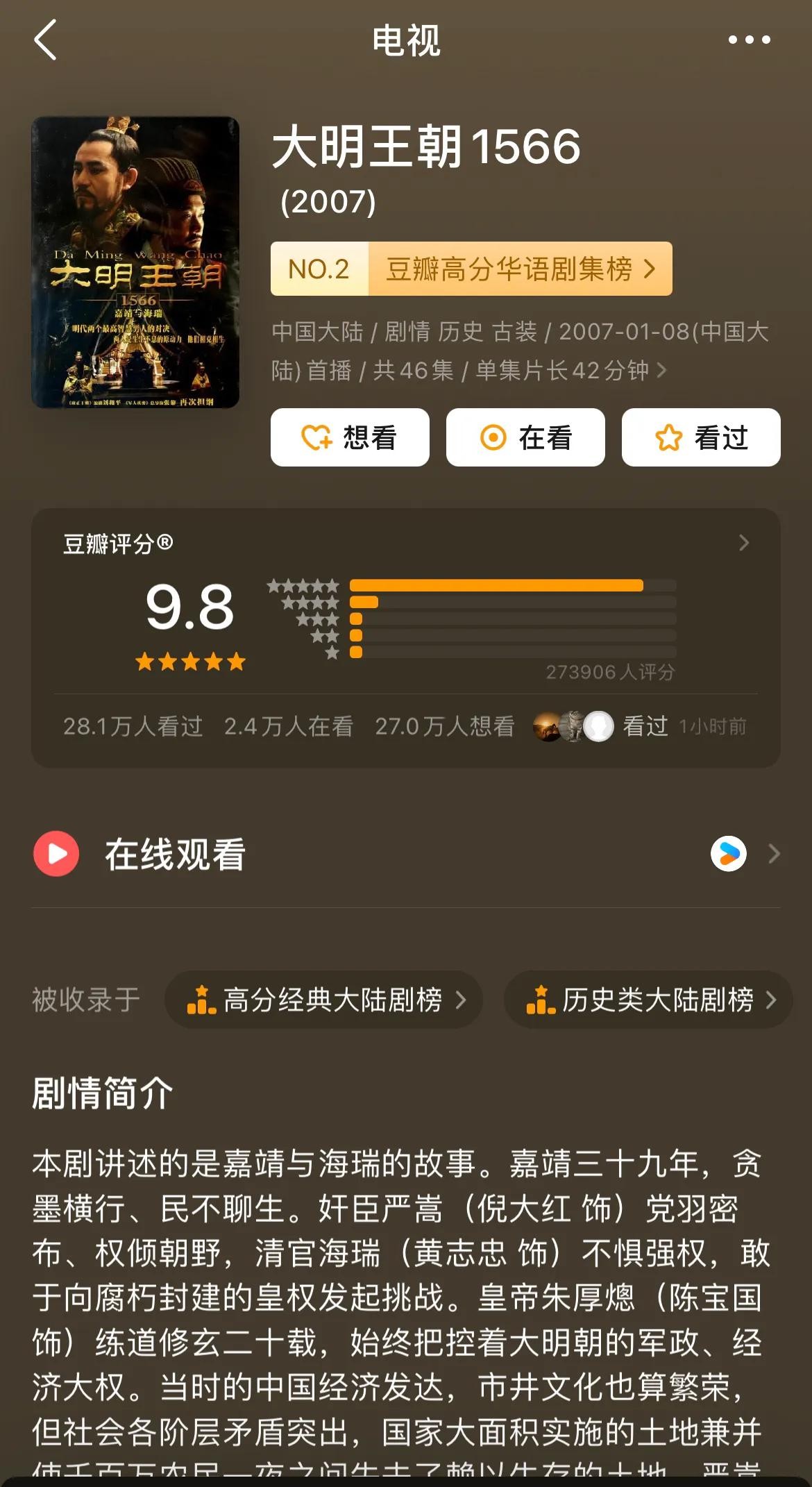This screenshot has width=812, height=1487.
Task: Open the three-dot overflow menu
Action: pyautogui.click(x=749, y=40)
